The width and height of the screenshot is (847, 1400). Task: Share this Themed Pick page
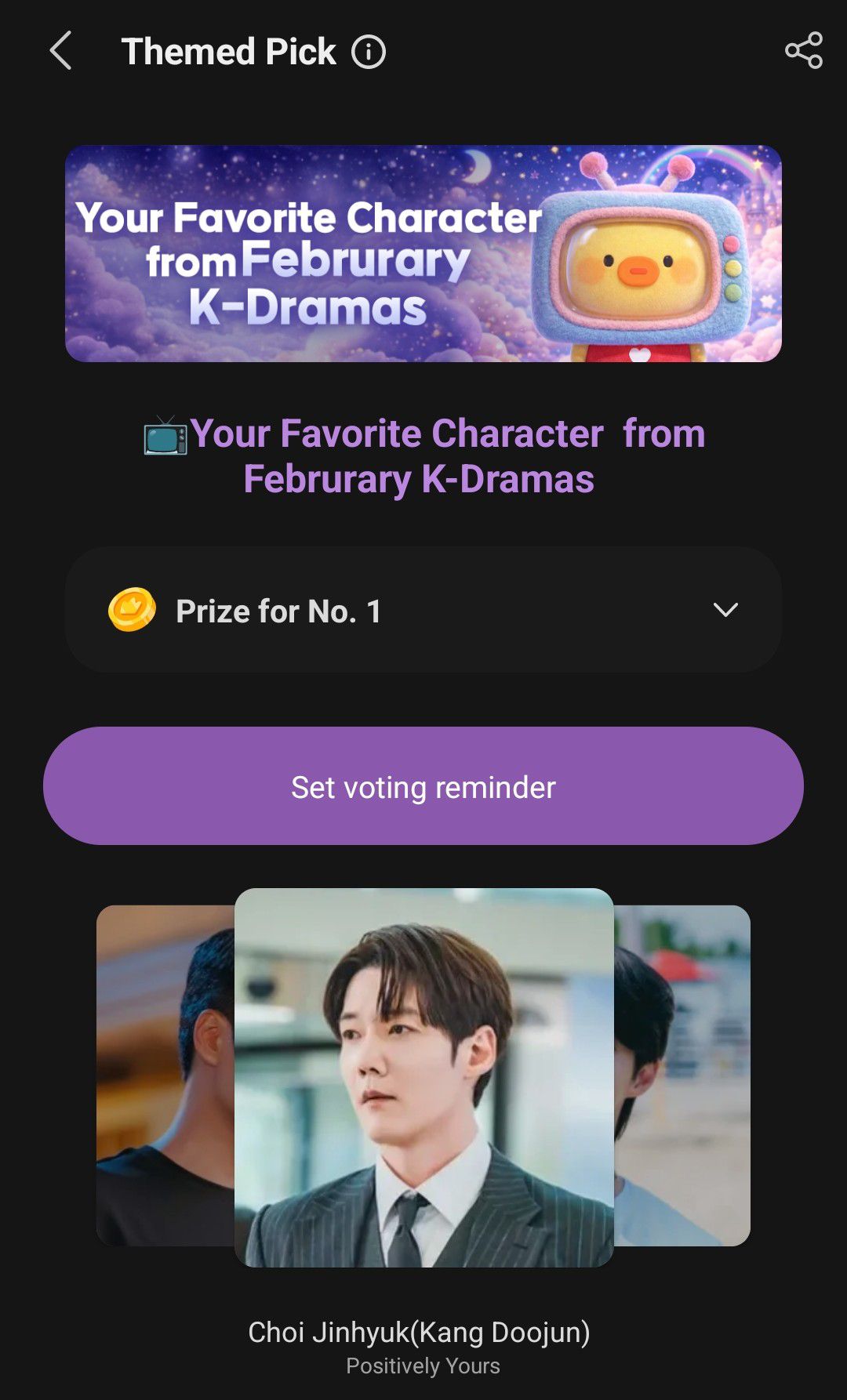coord(804,51)
